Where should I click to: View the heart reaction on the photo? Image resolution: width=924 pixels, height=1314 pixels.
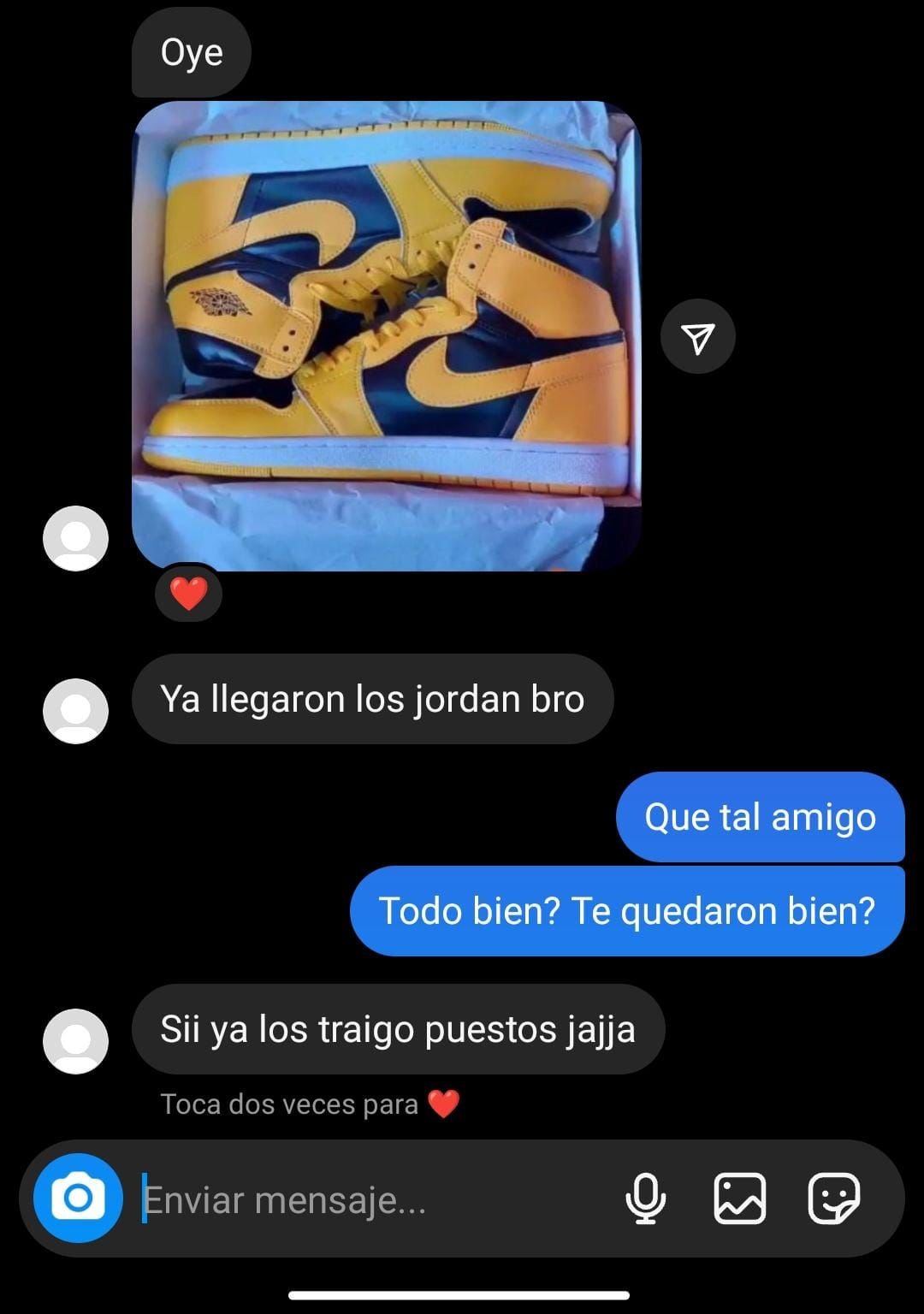[188, 593]
